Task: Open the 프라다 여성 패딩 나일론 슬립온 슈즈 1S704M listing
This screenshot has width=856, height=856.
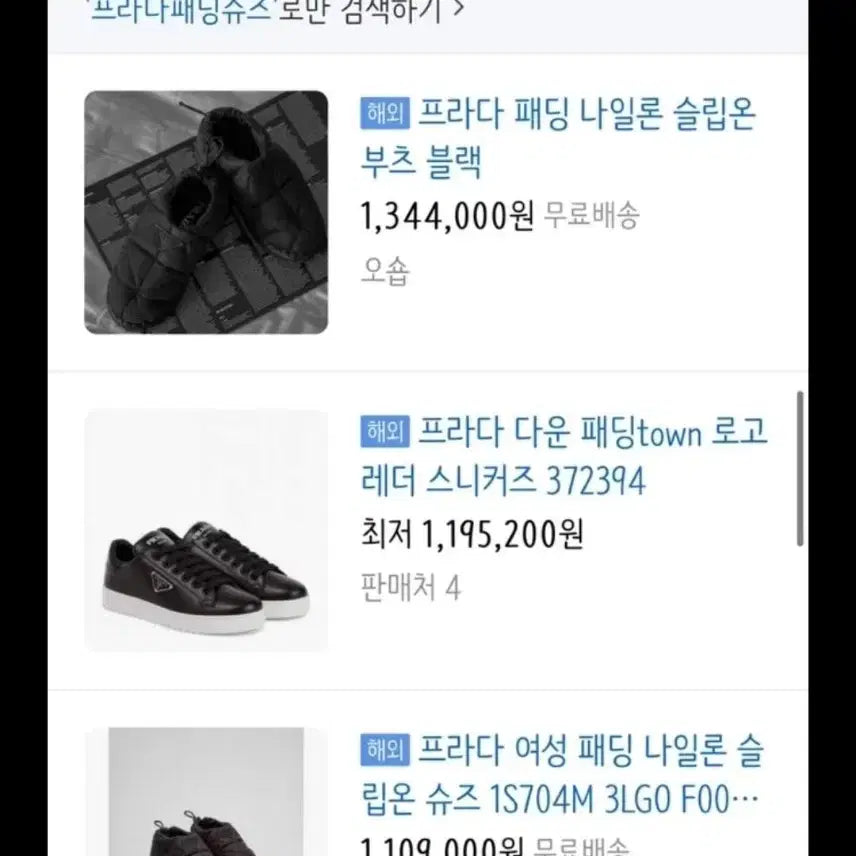Action: (562, 775)
